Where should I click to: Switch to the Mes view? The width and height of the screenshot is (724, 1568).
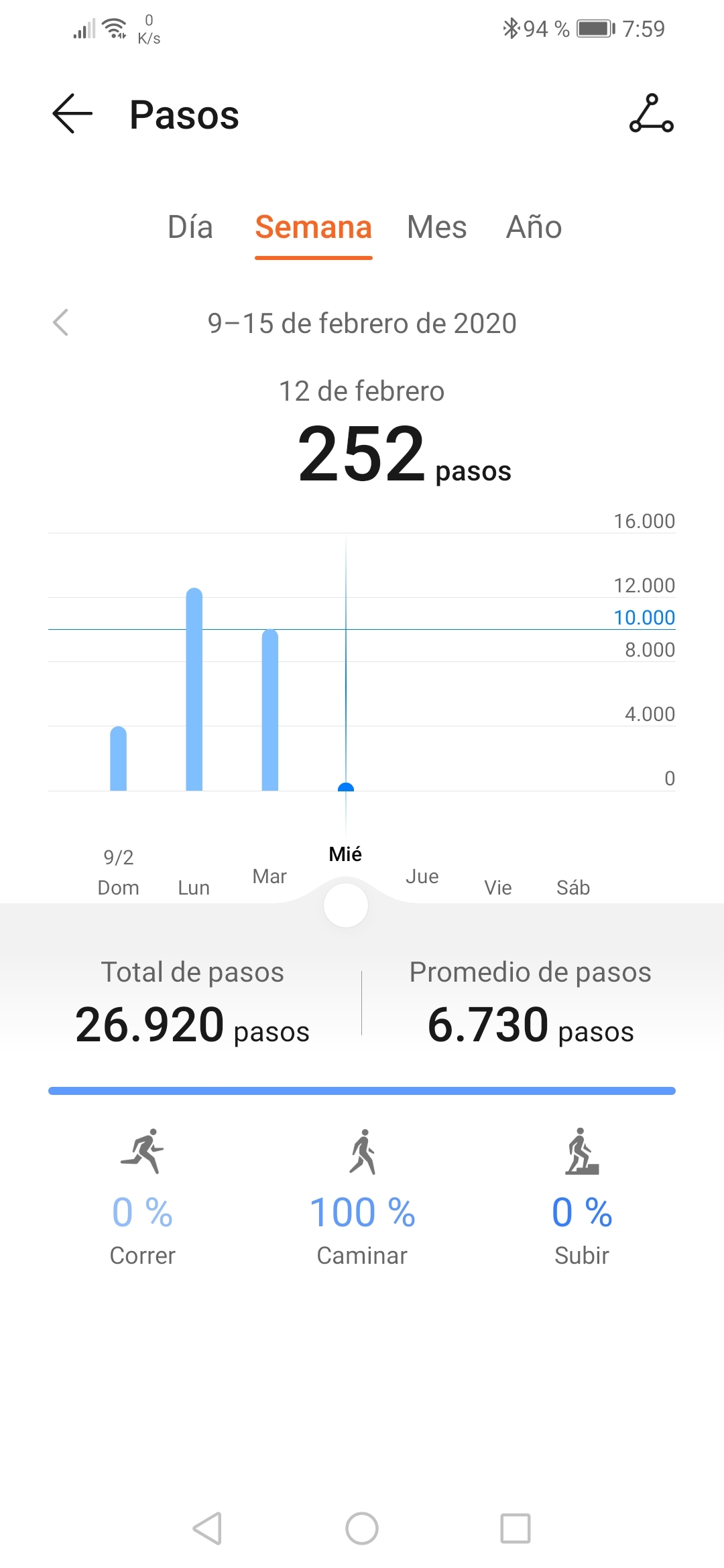pos(436,227)
